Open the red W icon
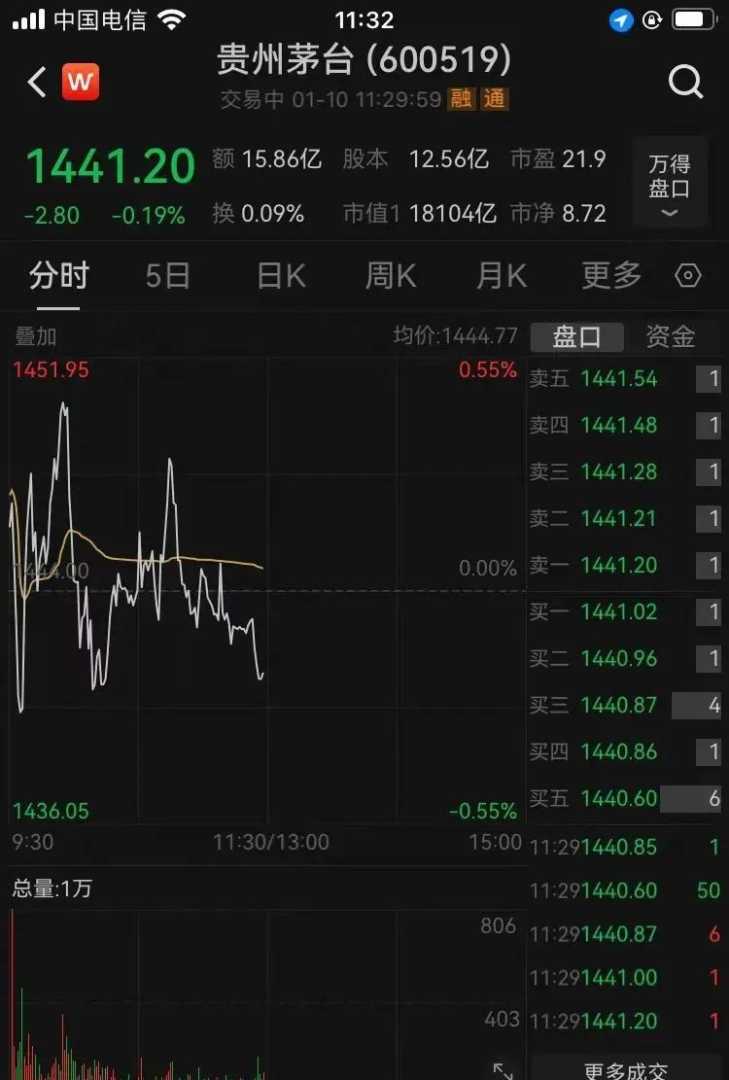This screenshot has height=1080, width=729. 80,83
